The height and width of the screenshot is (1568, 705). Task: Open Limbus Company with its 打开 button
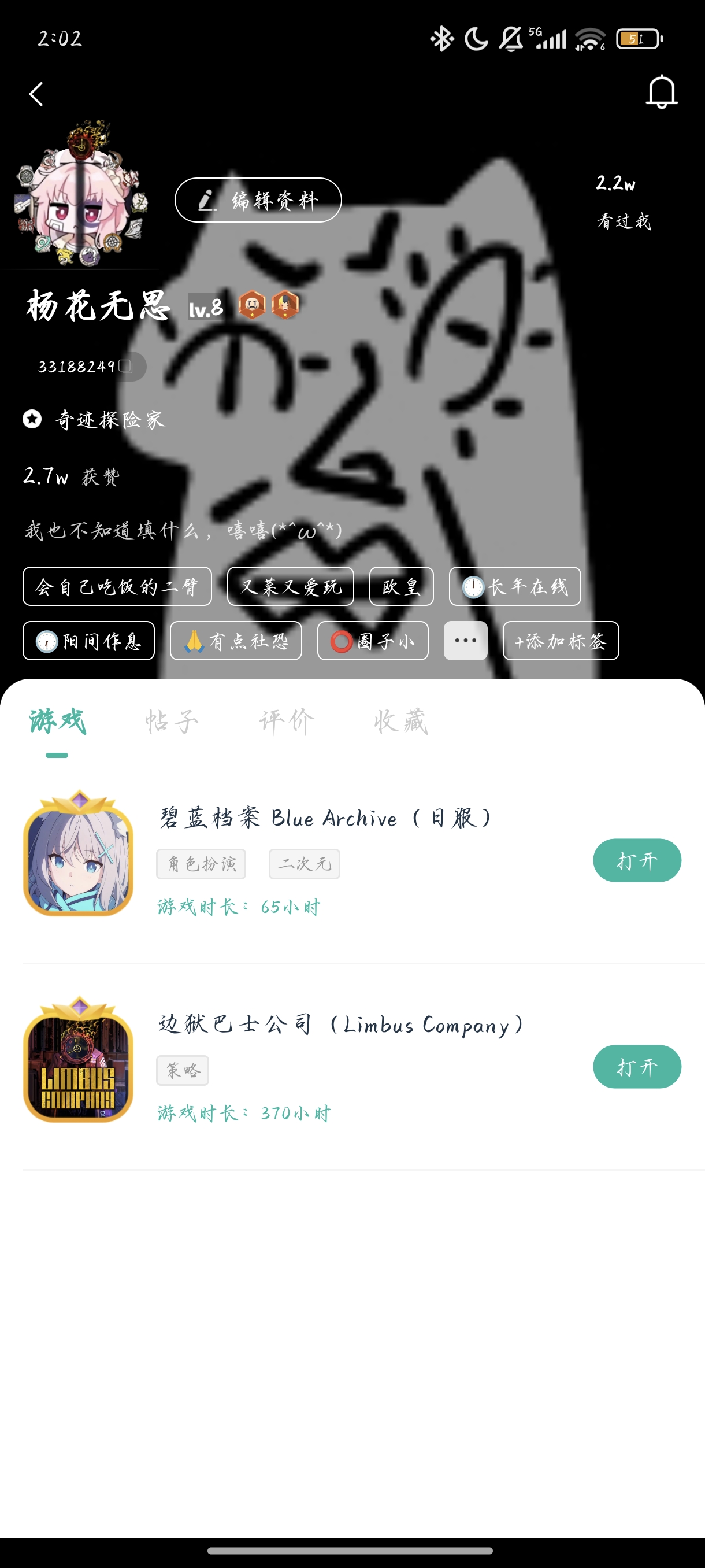pyautogui.click(x=637, y=1066)
